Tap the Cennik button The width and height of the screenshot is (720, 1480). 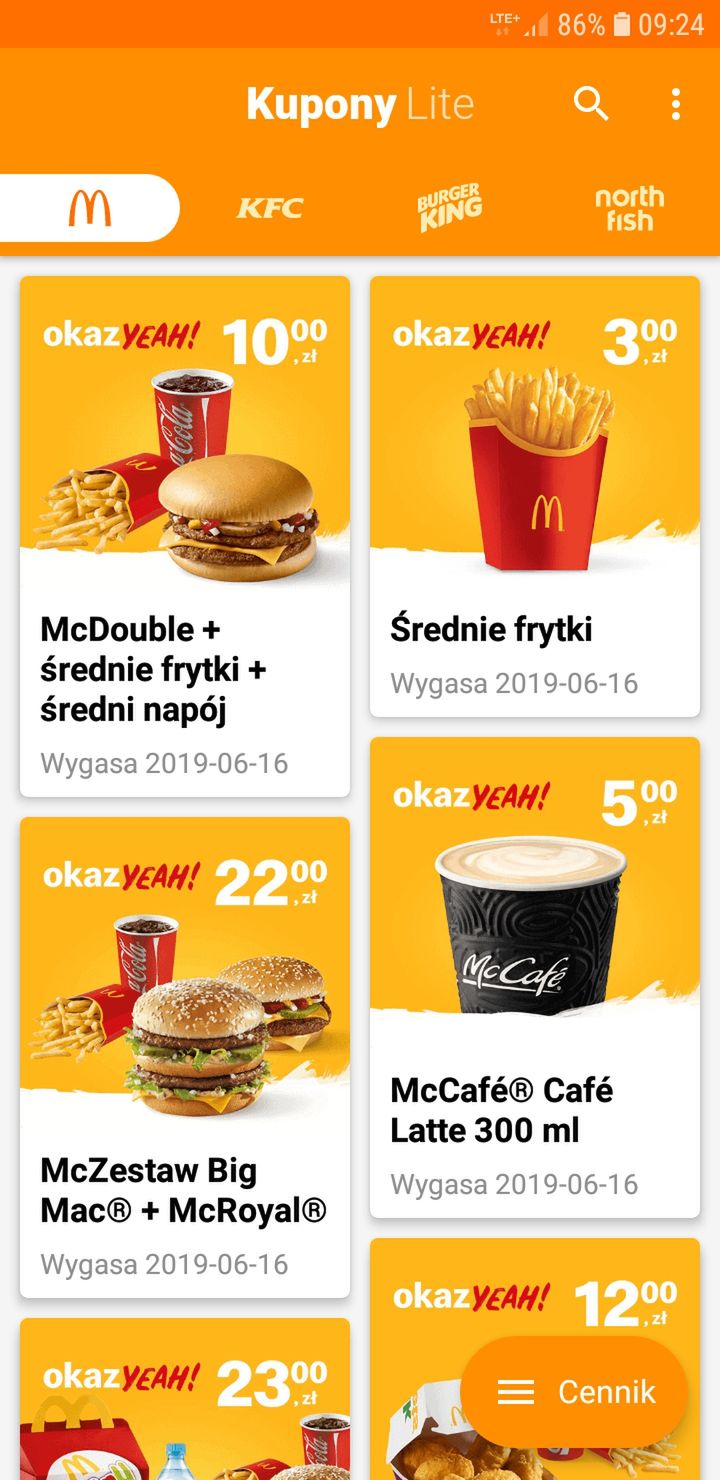575,1392
